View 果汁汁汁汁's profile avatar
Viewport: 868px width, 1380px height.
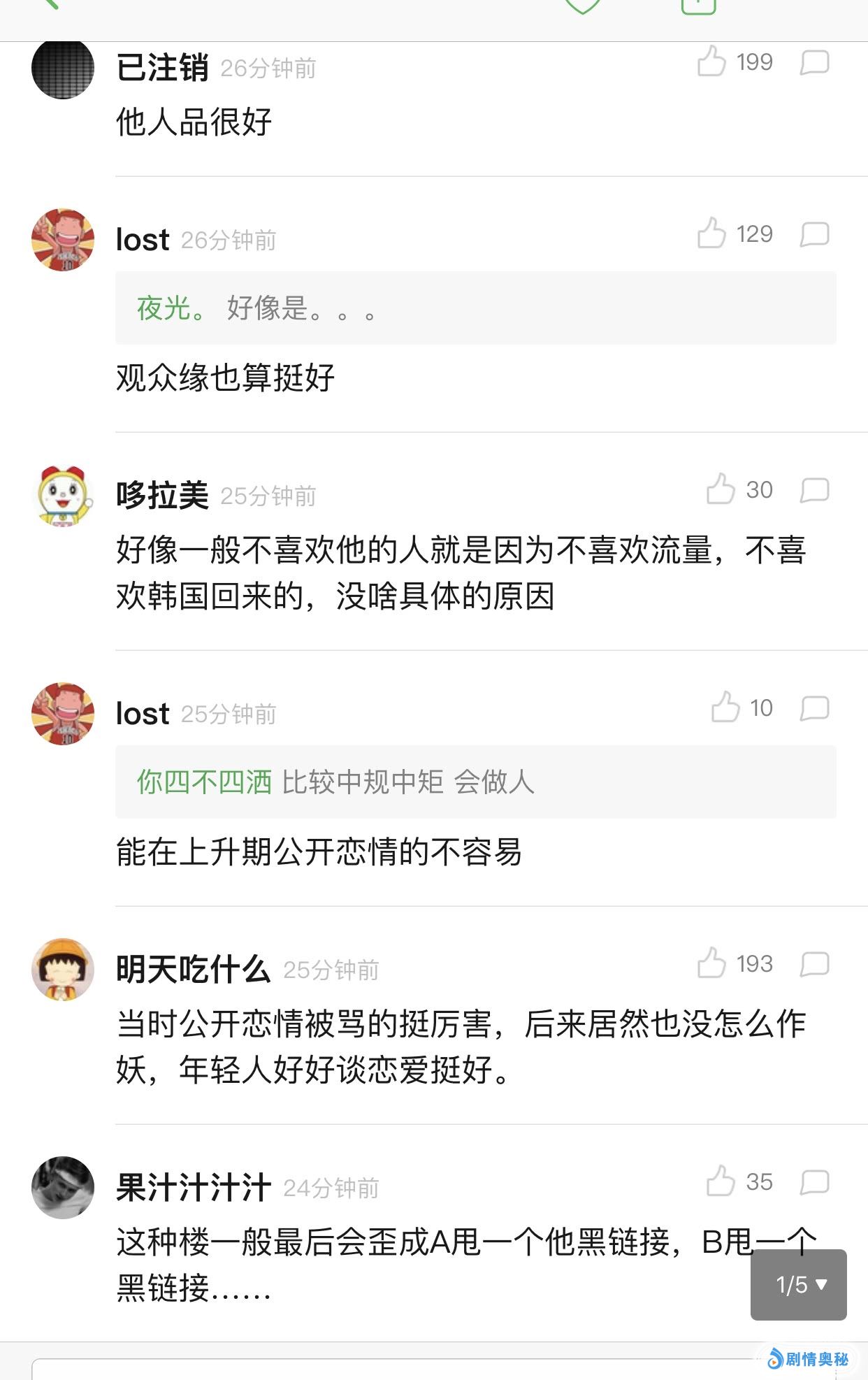63,1188
